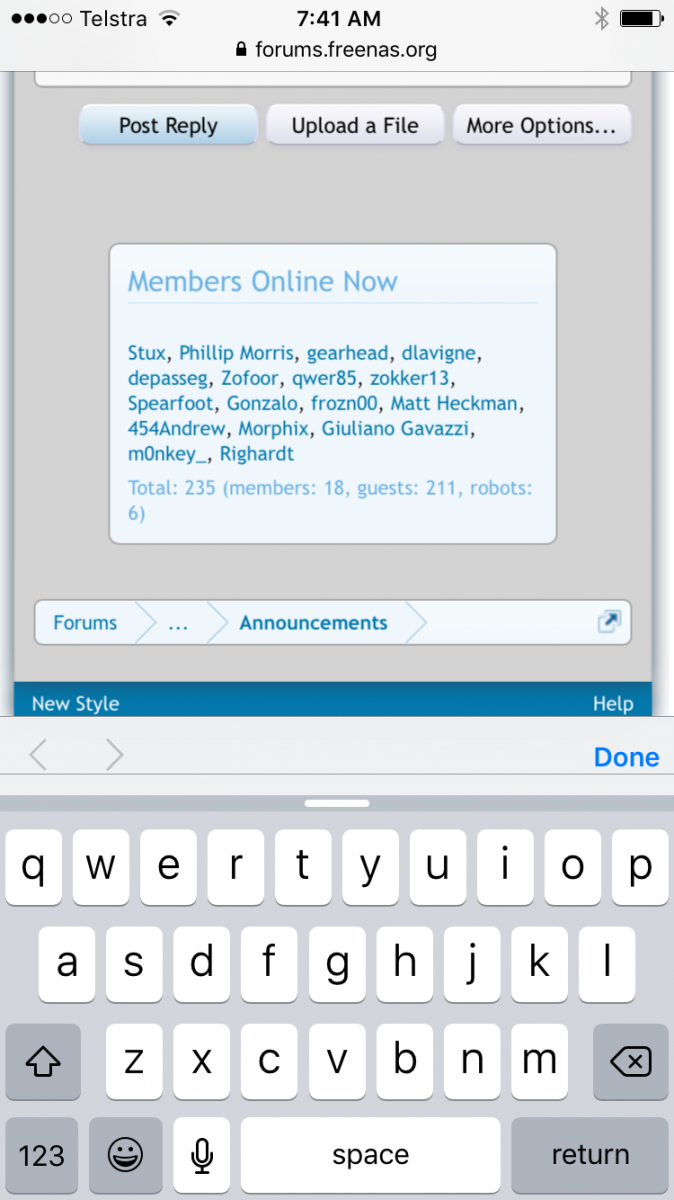Open the New Style link

click(75, 704)
